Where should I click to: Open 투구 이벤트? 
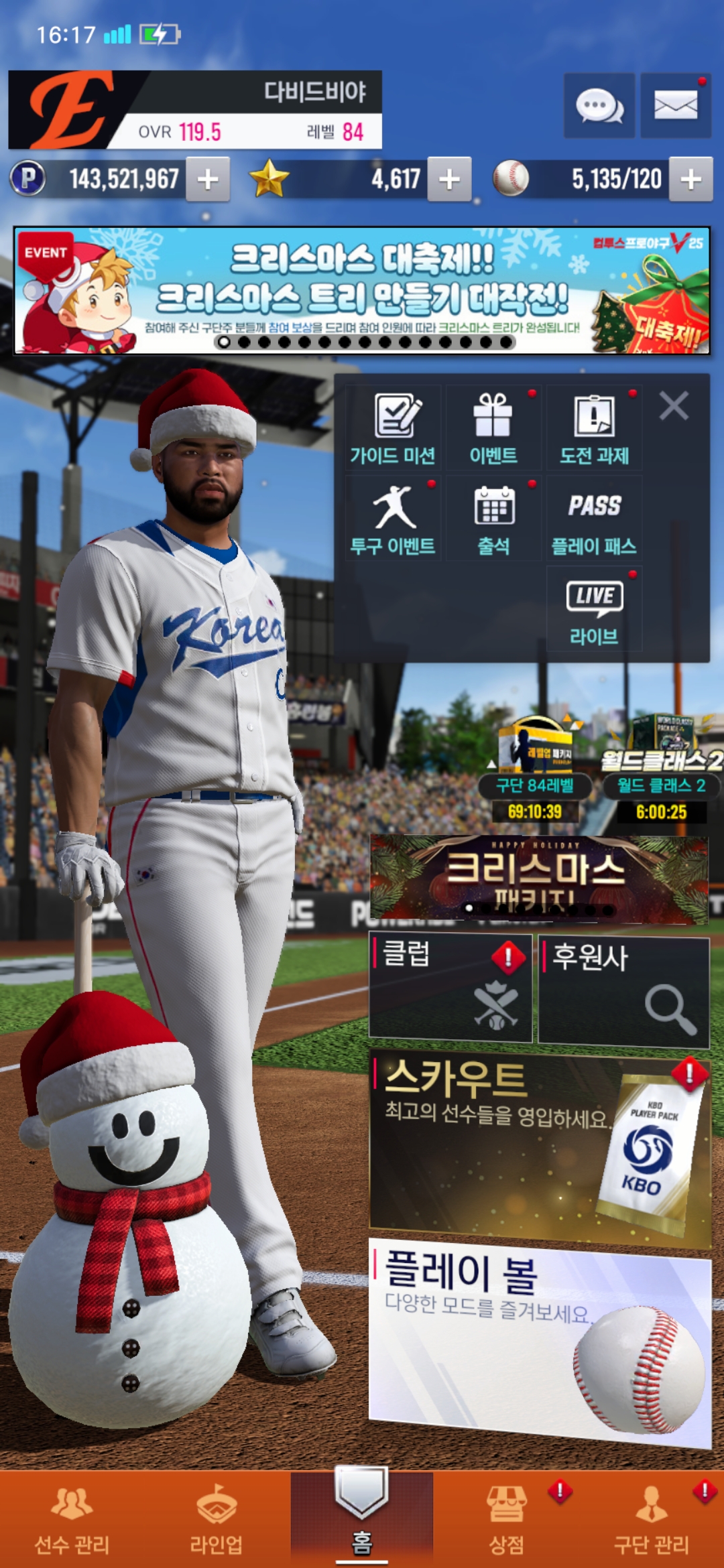(394, 519)
